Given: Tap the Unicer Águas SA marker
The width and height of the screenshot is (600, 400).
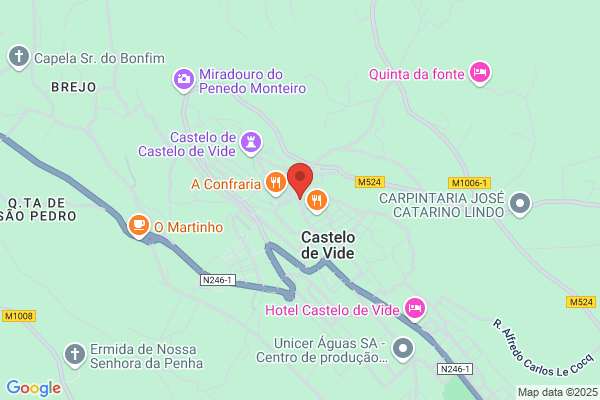Looking at the screenshot, I should tap(403, 350).
